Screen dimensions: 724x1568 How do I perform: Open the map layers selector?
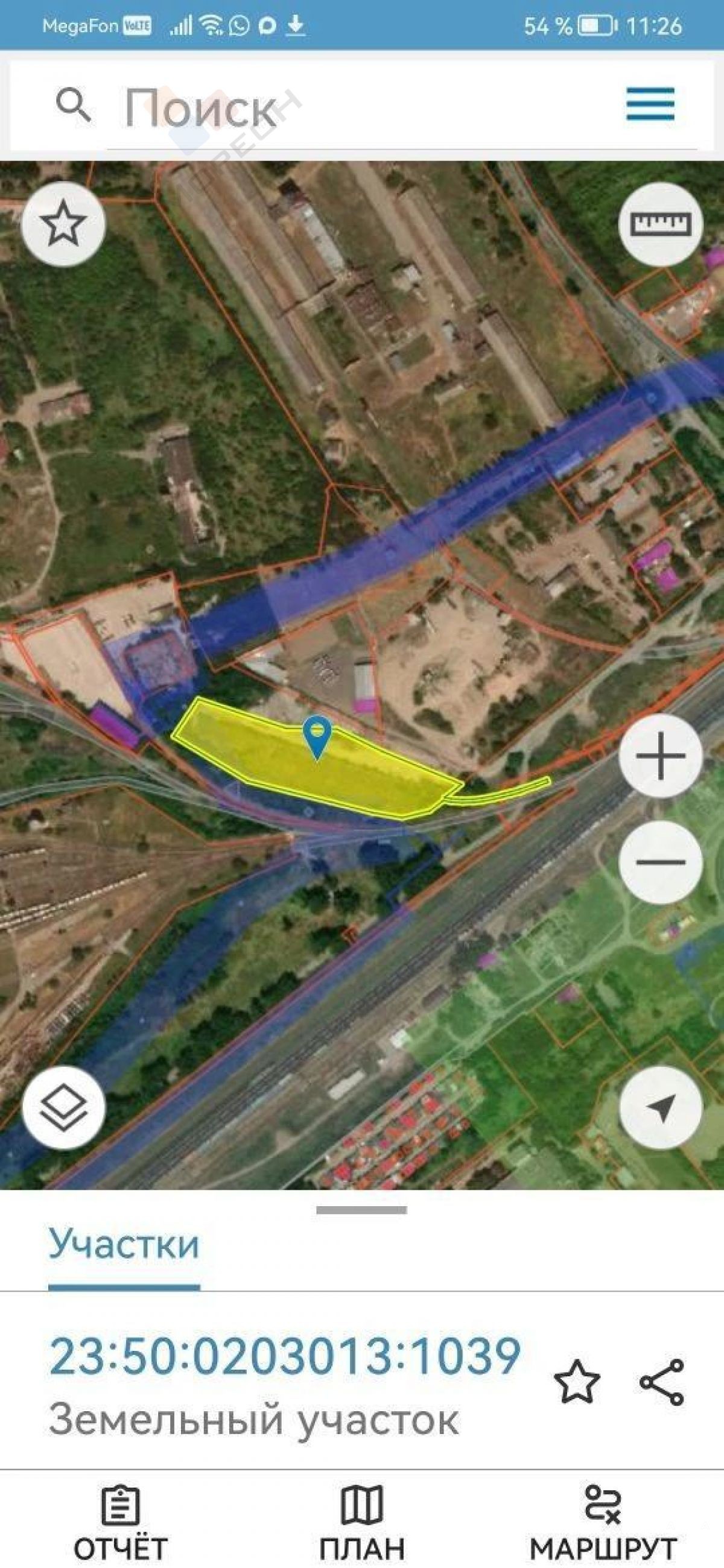click(x=63, y=1108)
